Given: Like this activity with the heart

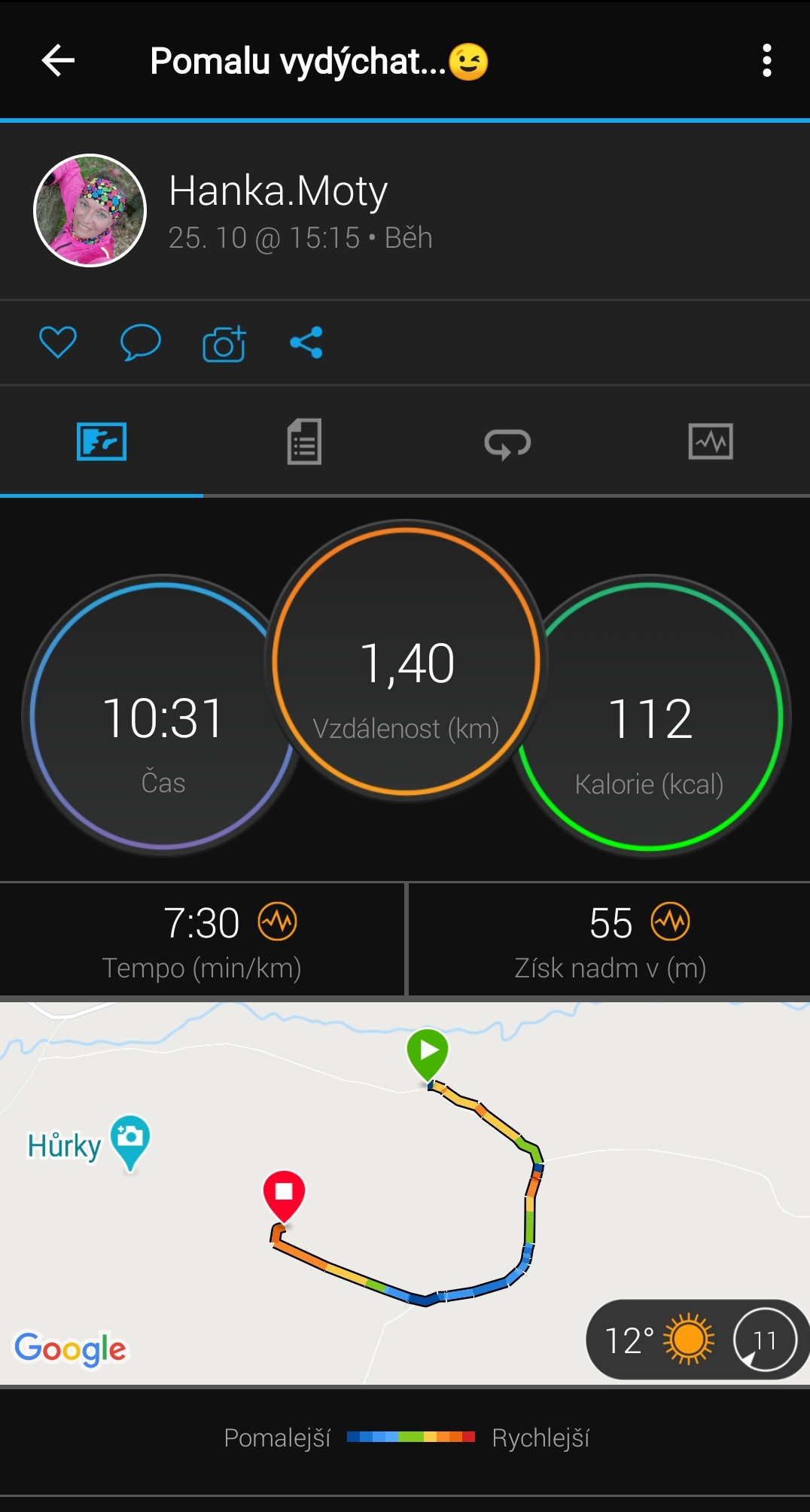Looking at the screenshot, I should [58, 343].
